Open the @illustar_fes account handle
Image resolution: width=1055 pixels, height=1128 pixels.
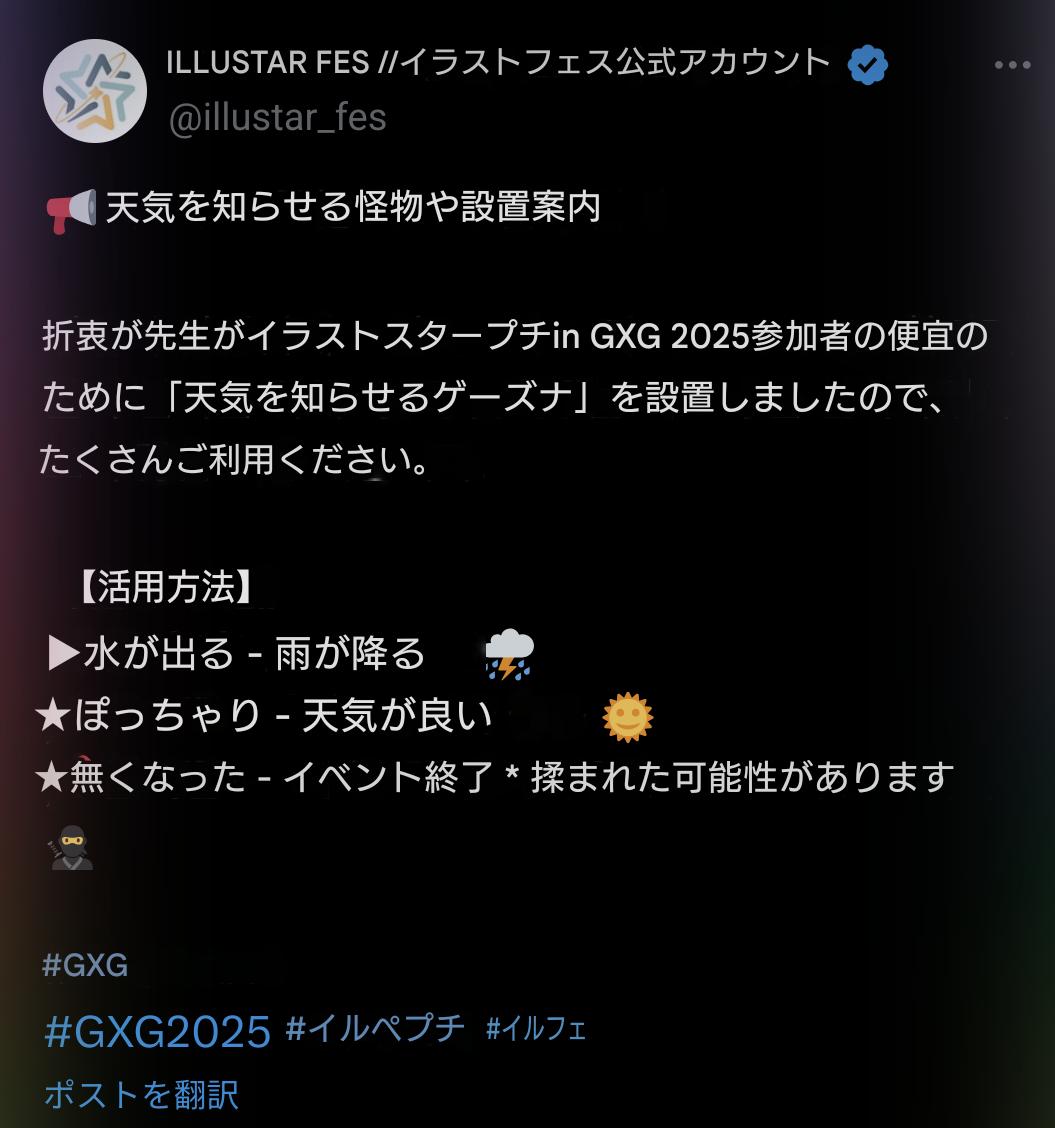click(277, 118)
